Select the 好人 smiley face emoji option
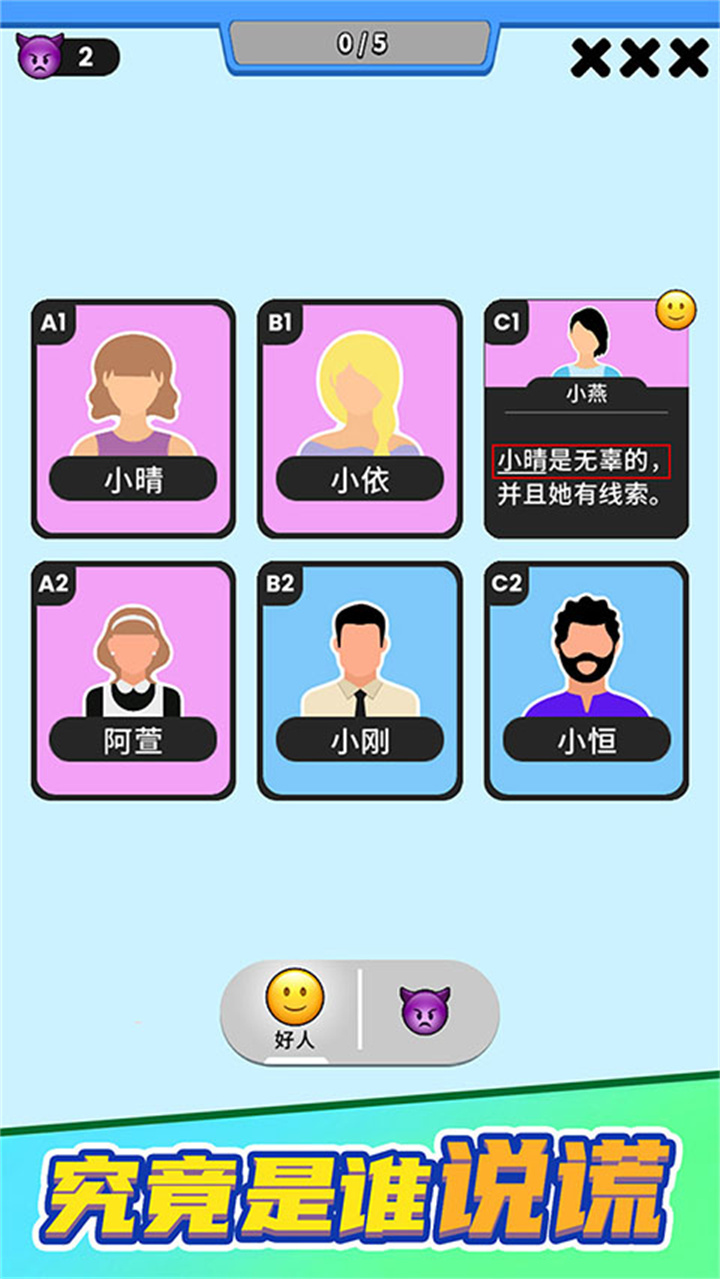 tap(295, 999)
